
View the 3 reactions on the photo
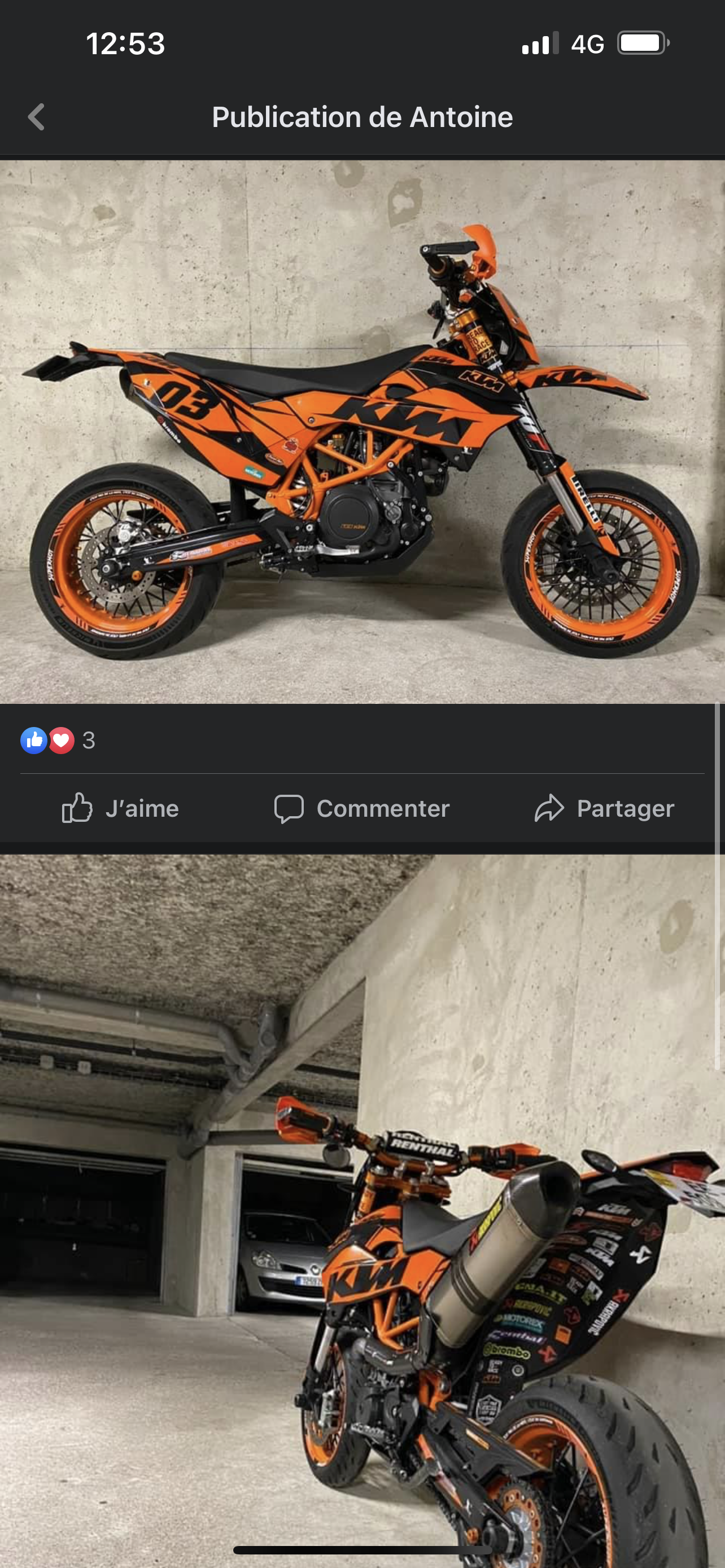pyautogui.click(x=58, y=740)
